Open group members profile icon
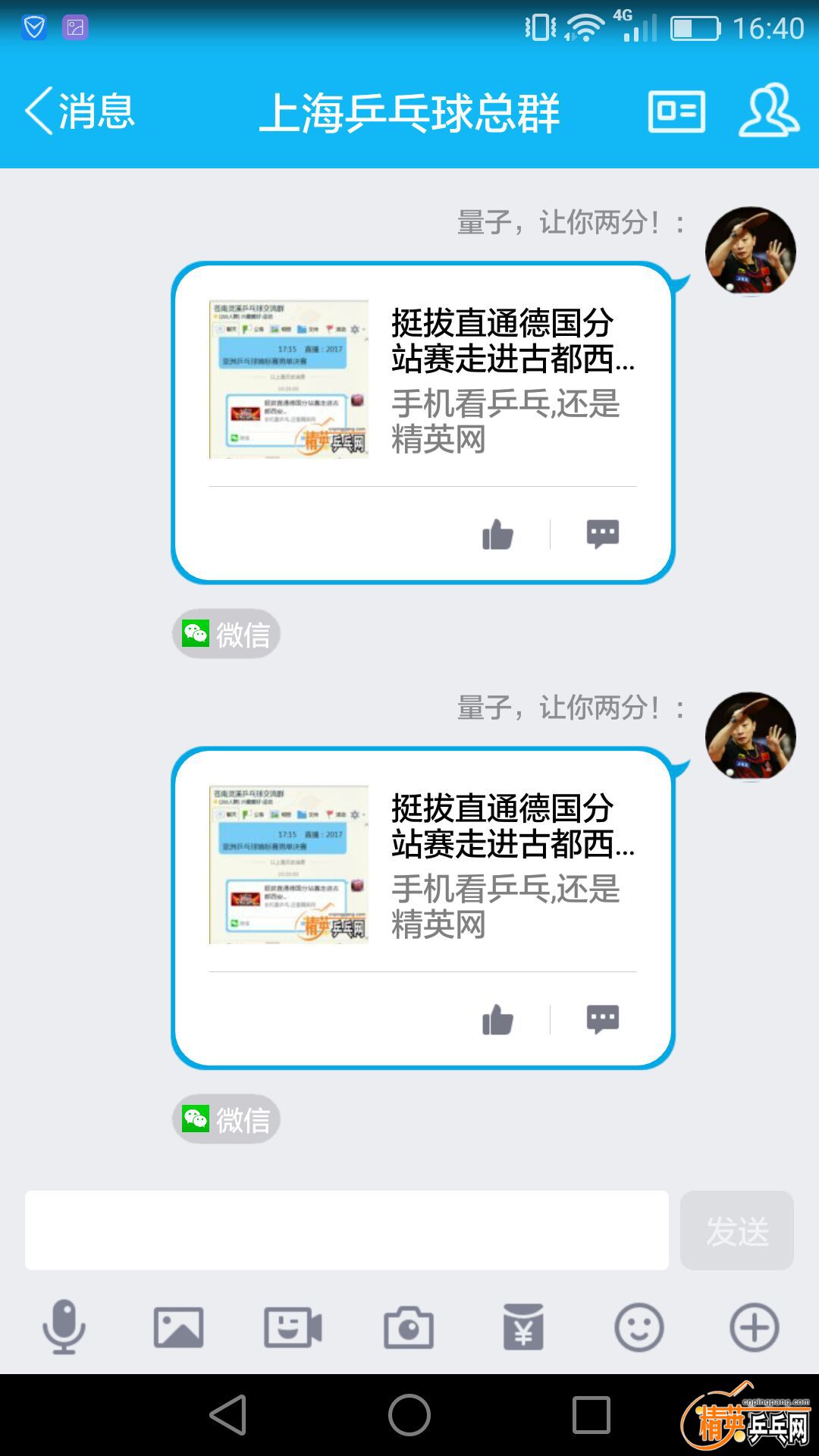Screen dimensions: 819x1456 pyautogui.click(x=768, y=111)
